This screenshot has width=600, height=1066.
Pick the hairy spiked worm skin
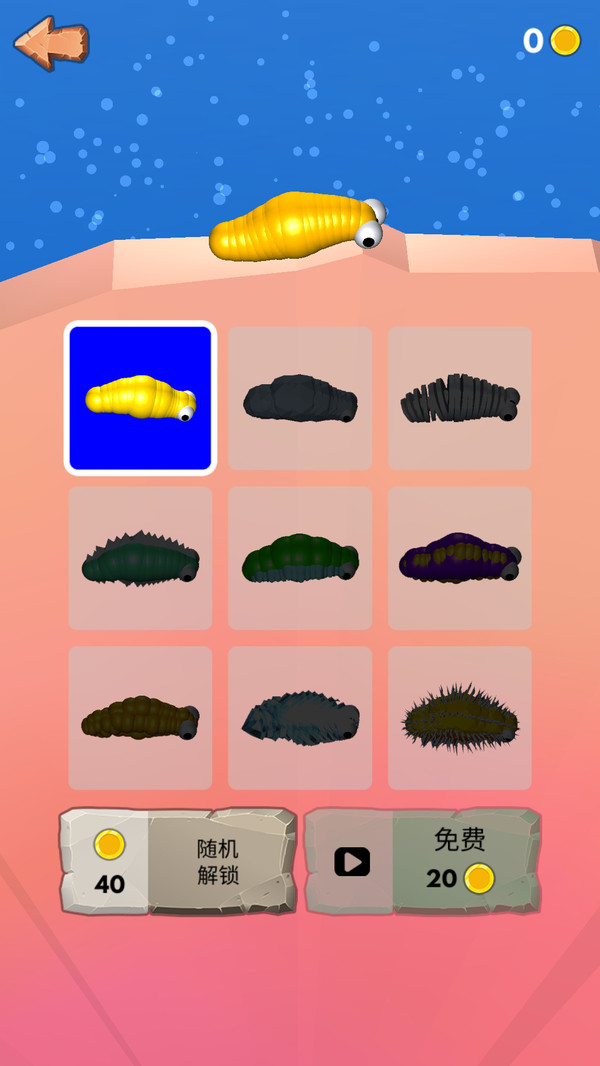pos(460,718)
